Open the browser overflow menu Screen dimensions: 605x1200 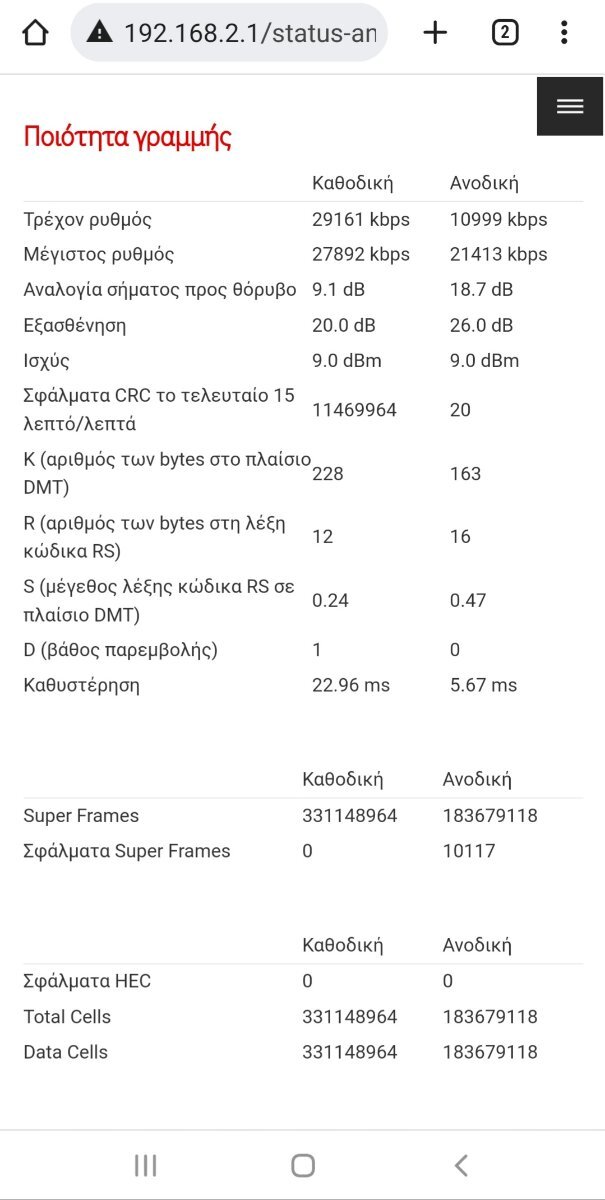[564, 33]
